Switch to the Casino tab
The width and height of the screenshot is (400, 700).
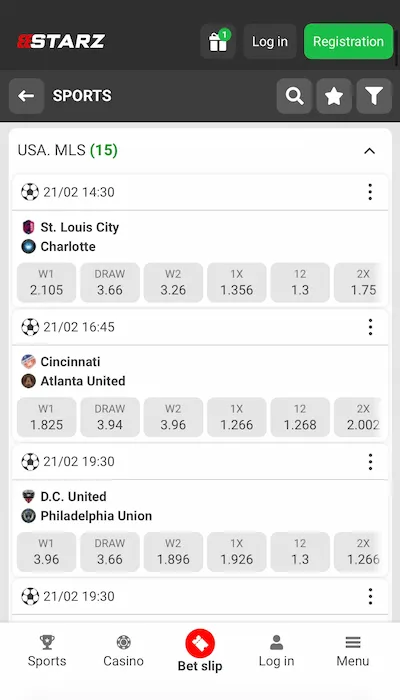pyautogui.click(x=123, y=651)
